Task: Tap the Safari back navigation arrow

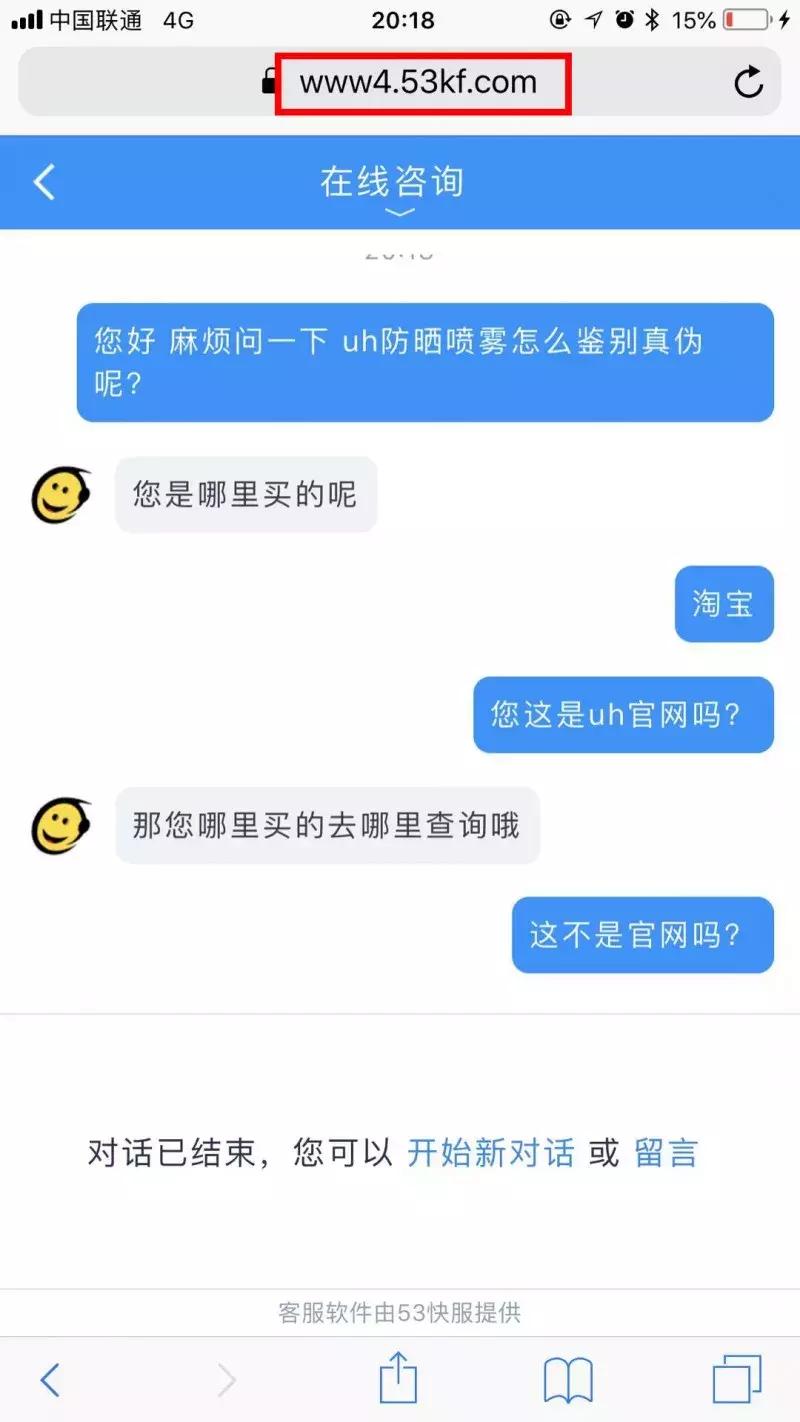Action: click(x=52, y=1377)
